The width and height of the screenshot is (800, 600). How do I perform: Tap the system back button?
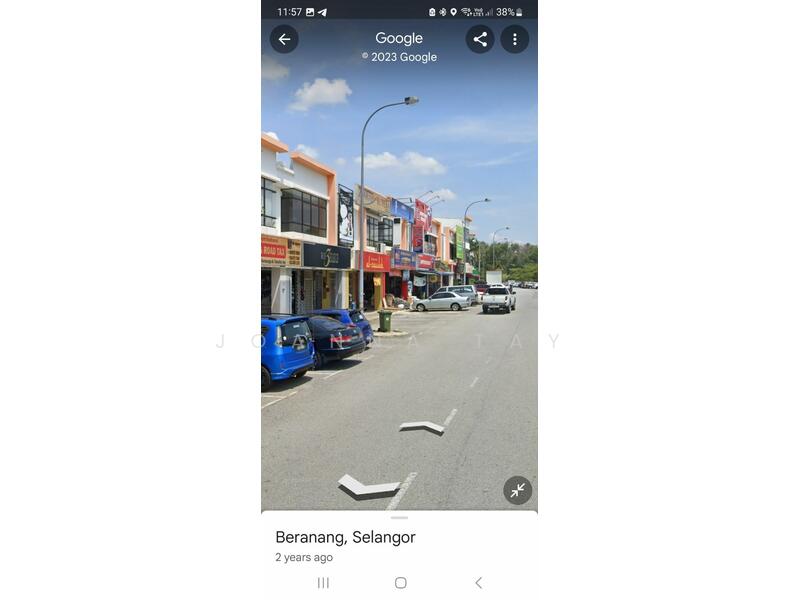click(478, 583)
